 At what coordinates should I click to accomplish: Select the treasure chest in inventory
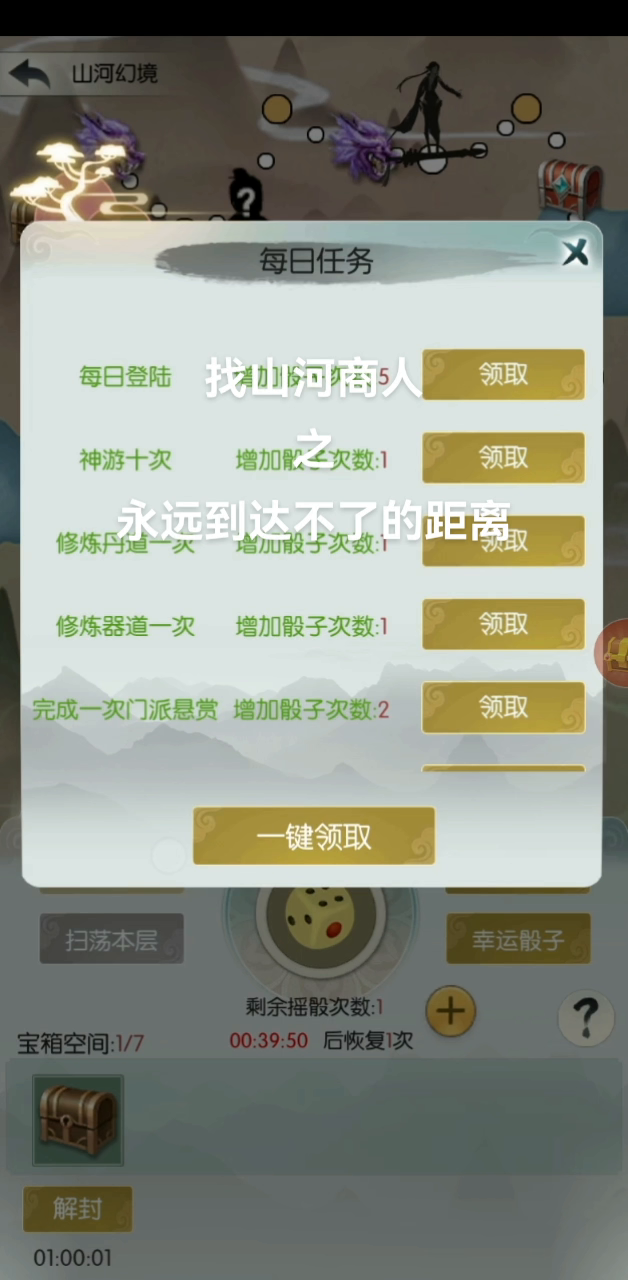coord(78,1120)
